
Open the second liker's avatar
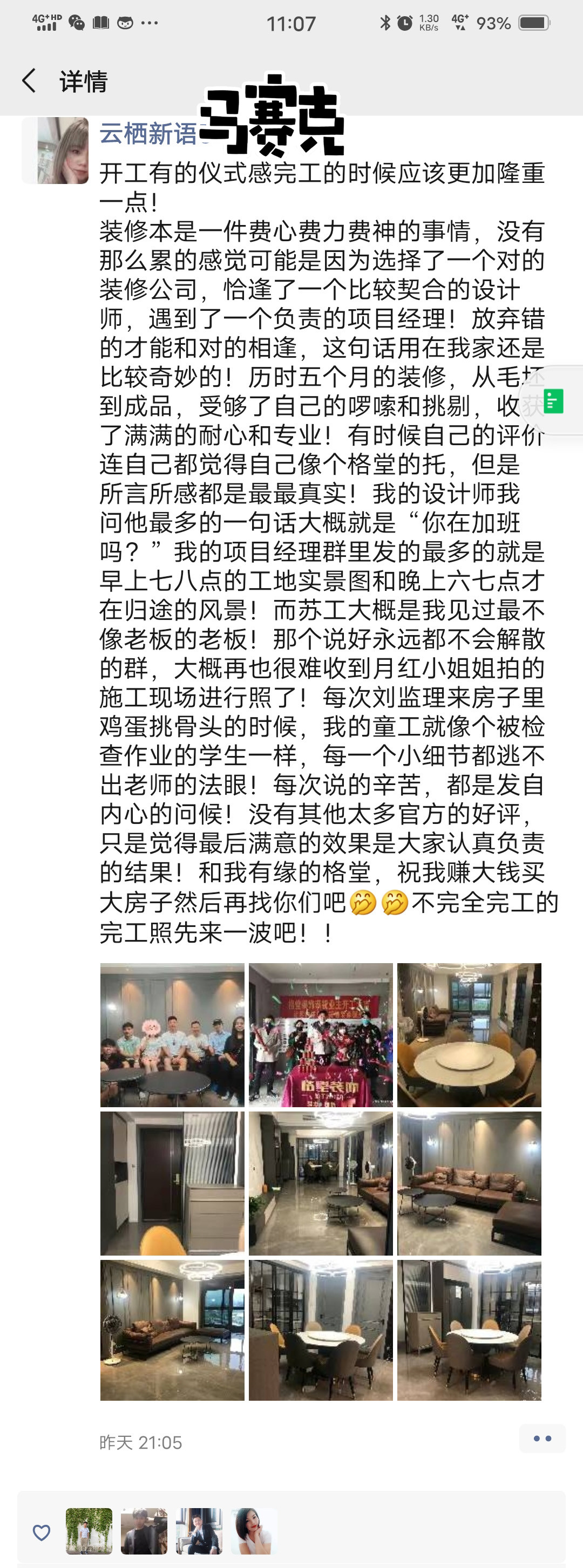tap(144, 1531)
